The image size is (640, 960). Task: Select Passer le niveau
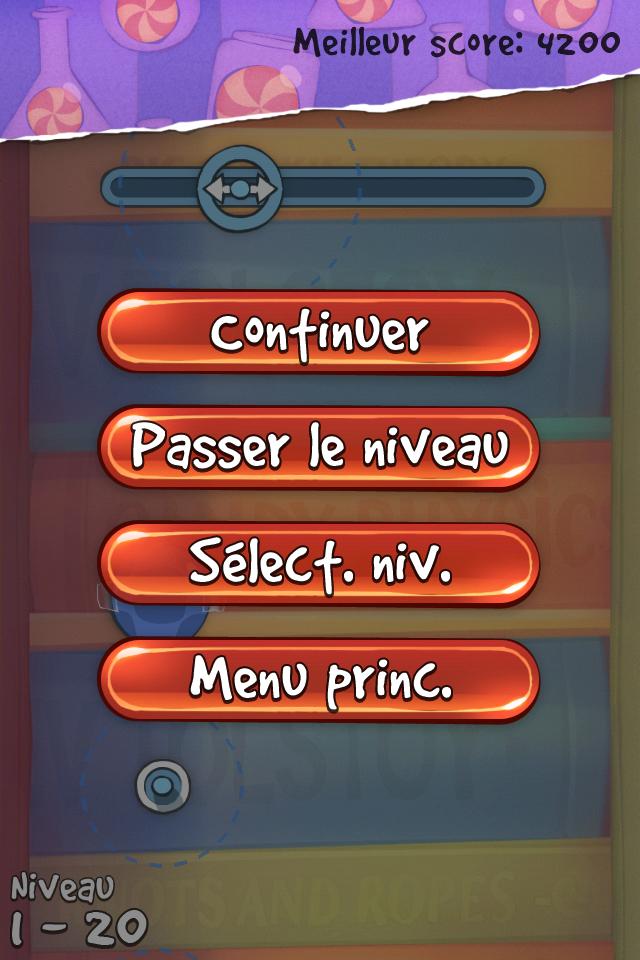coord(319,448)
